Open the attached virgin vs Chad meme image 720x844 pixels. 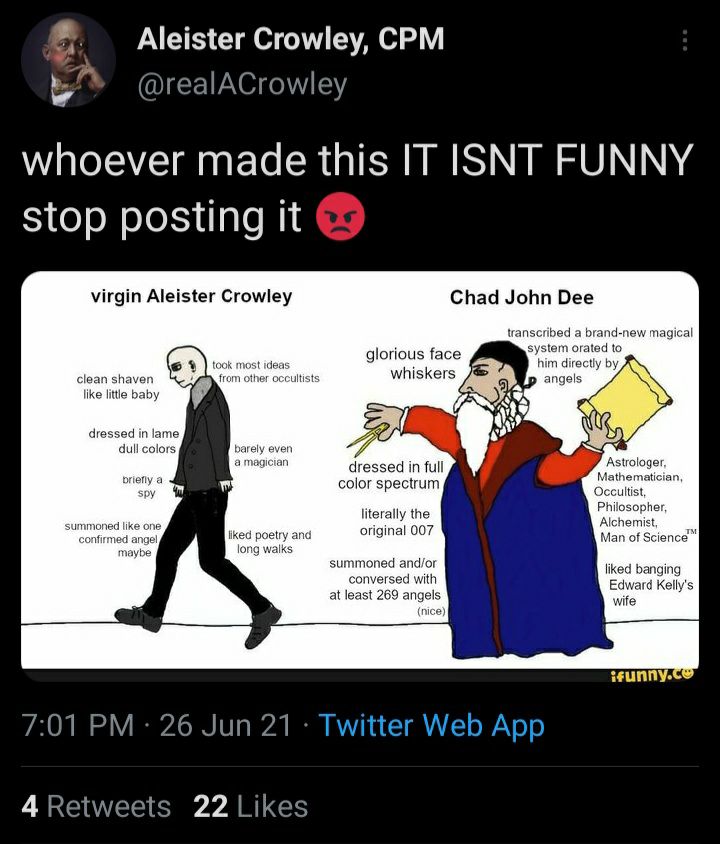[x=360, y=470]
